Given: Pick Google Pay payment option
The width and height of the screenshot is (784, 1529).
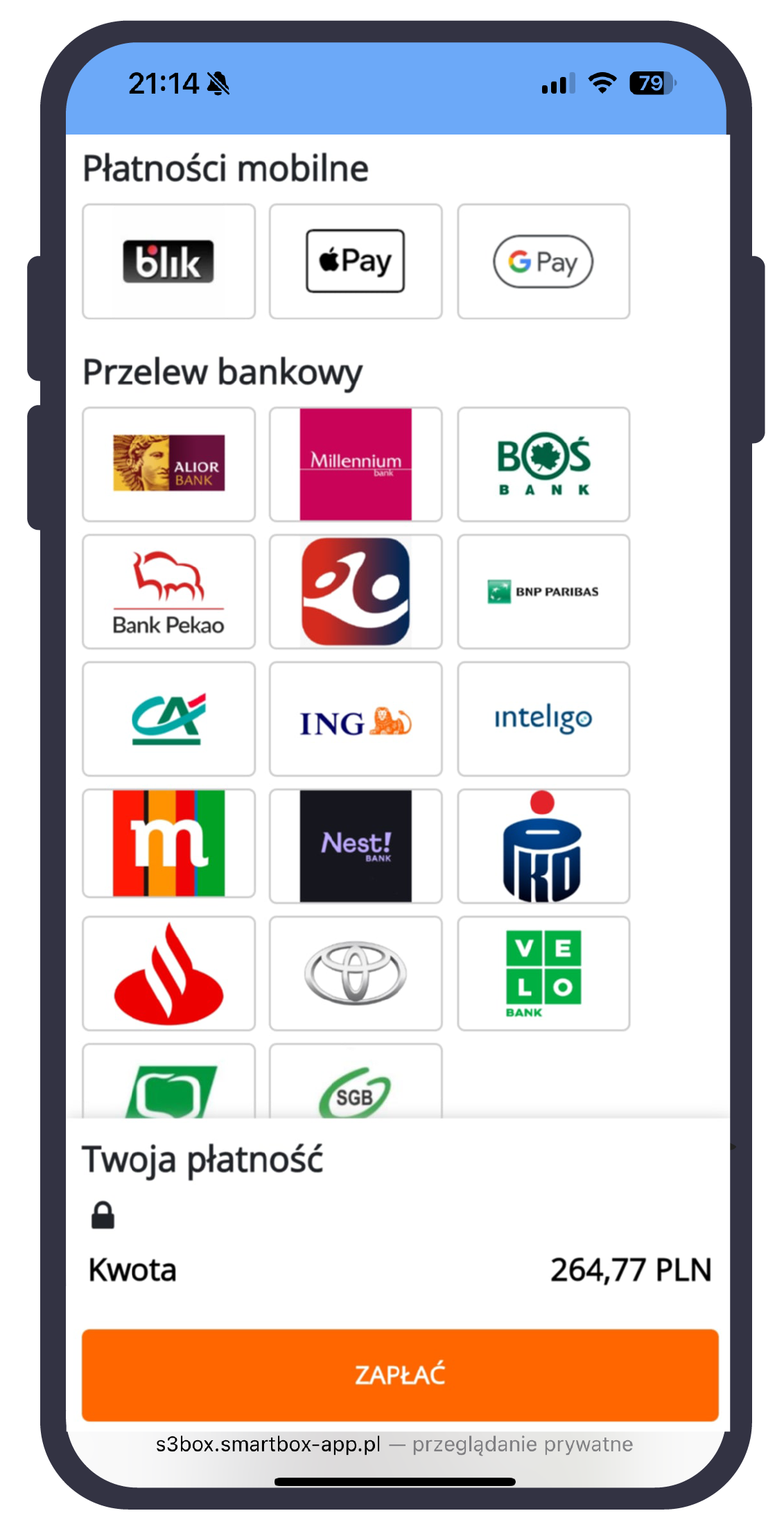Looking at the screenshot, I should pos(543,261).
